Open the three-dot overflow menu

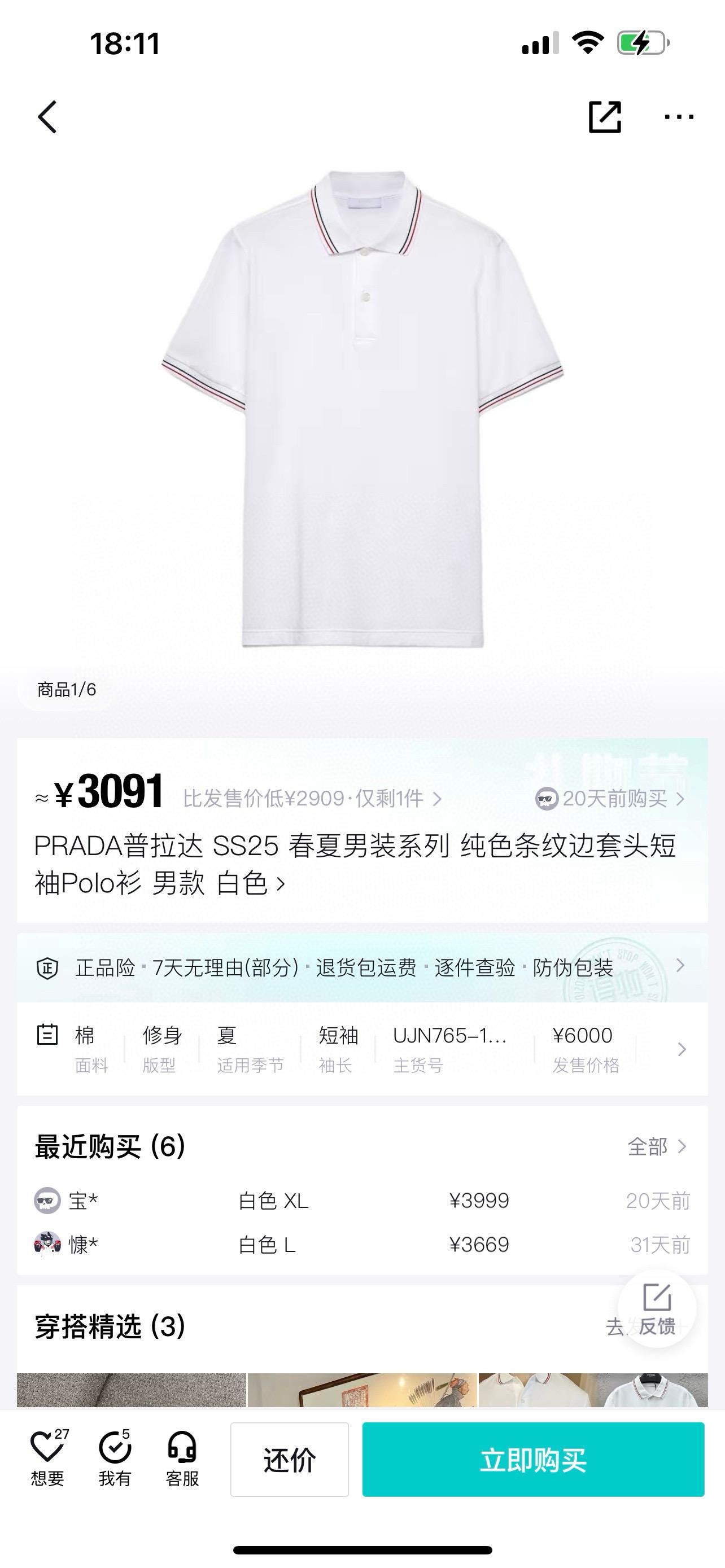click(679, 117)
